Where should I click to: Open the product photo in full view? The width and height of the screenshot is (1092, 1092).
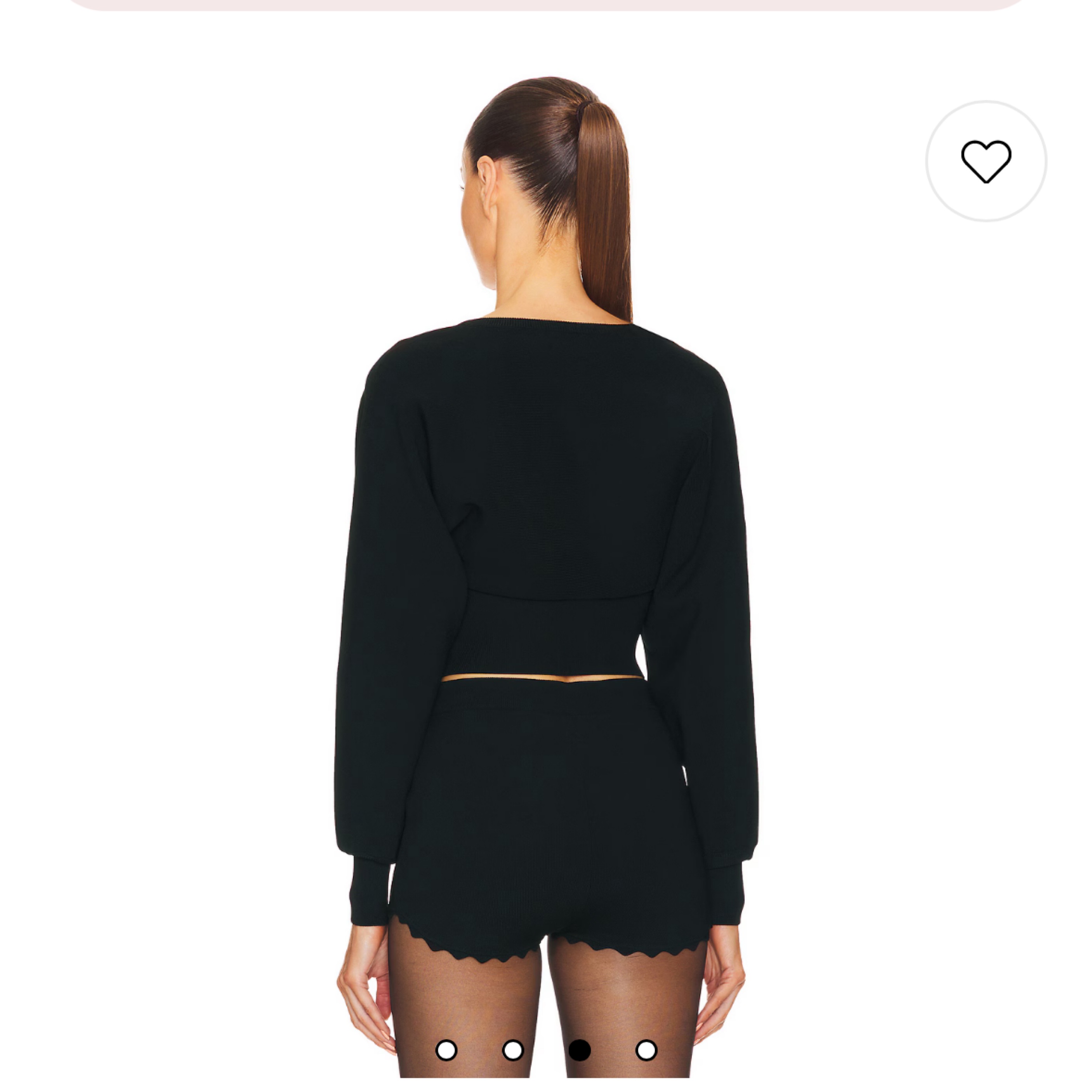coord(546,565)
